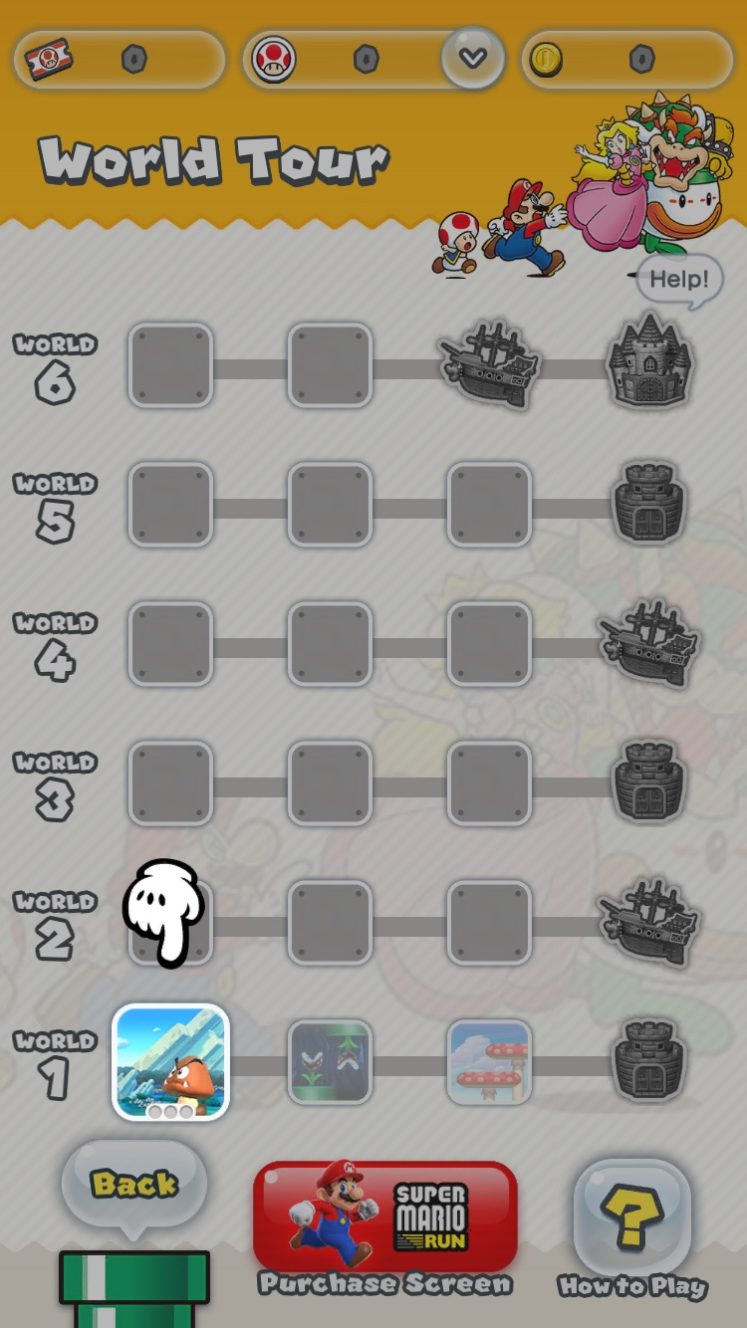Select the piranha plant level in World 1
Image resolution: width=747 pixels, height=1328 pixels.
point(330,1062)
